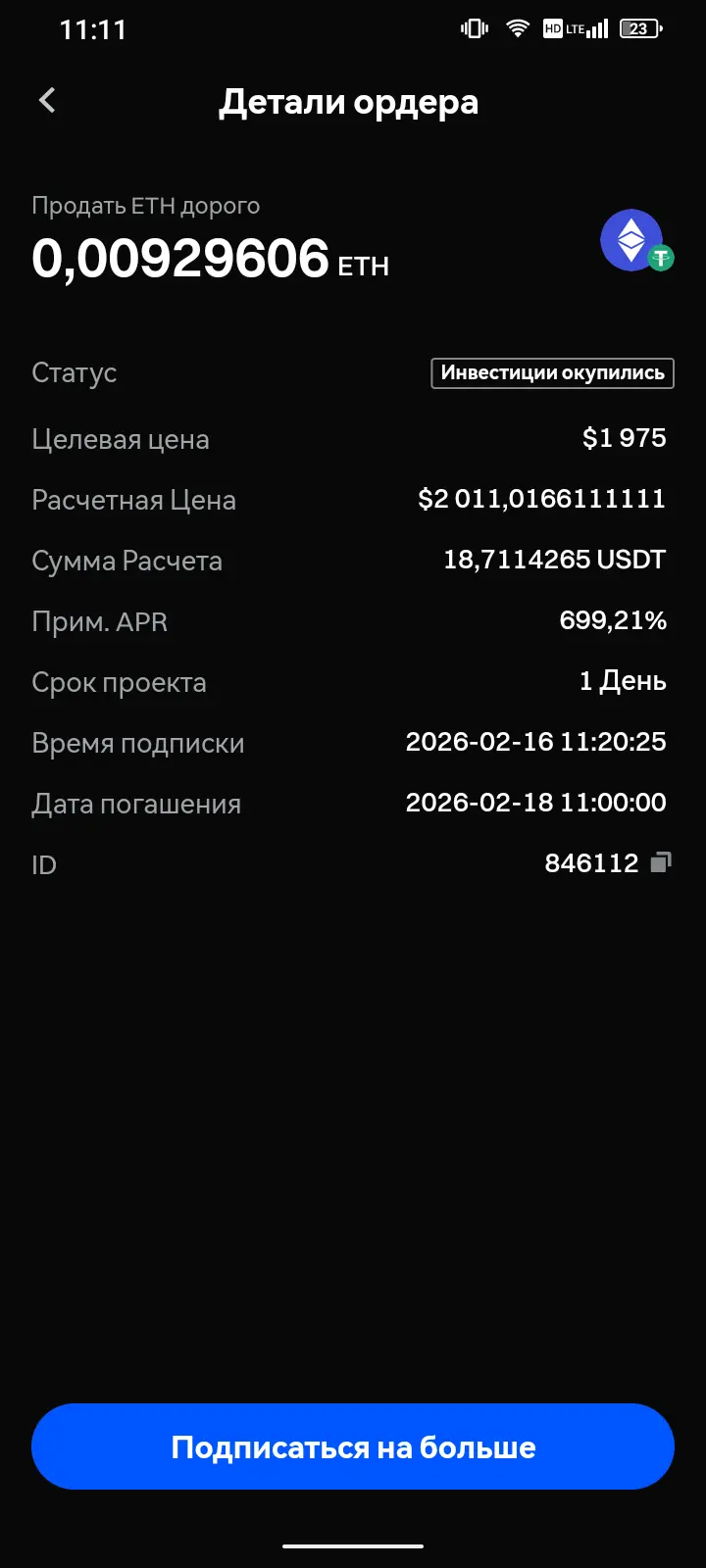
Task: Select the Детали ордера title
Action: point(350,102)
